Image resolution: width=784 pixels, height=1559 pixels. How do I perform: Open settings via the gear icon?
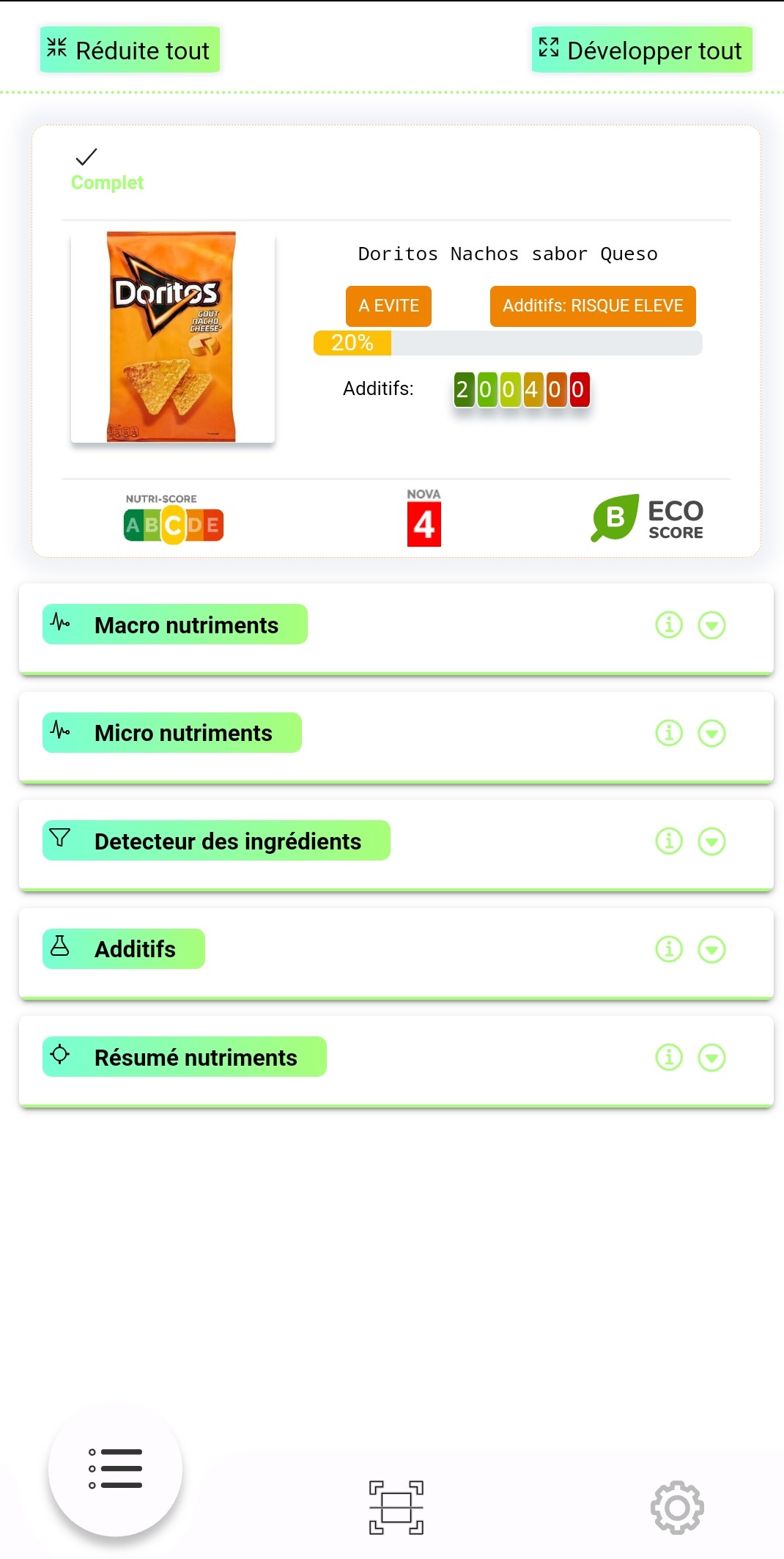click(677, 1507)
